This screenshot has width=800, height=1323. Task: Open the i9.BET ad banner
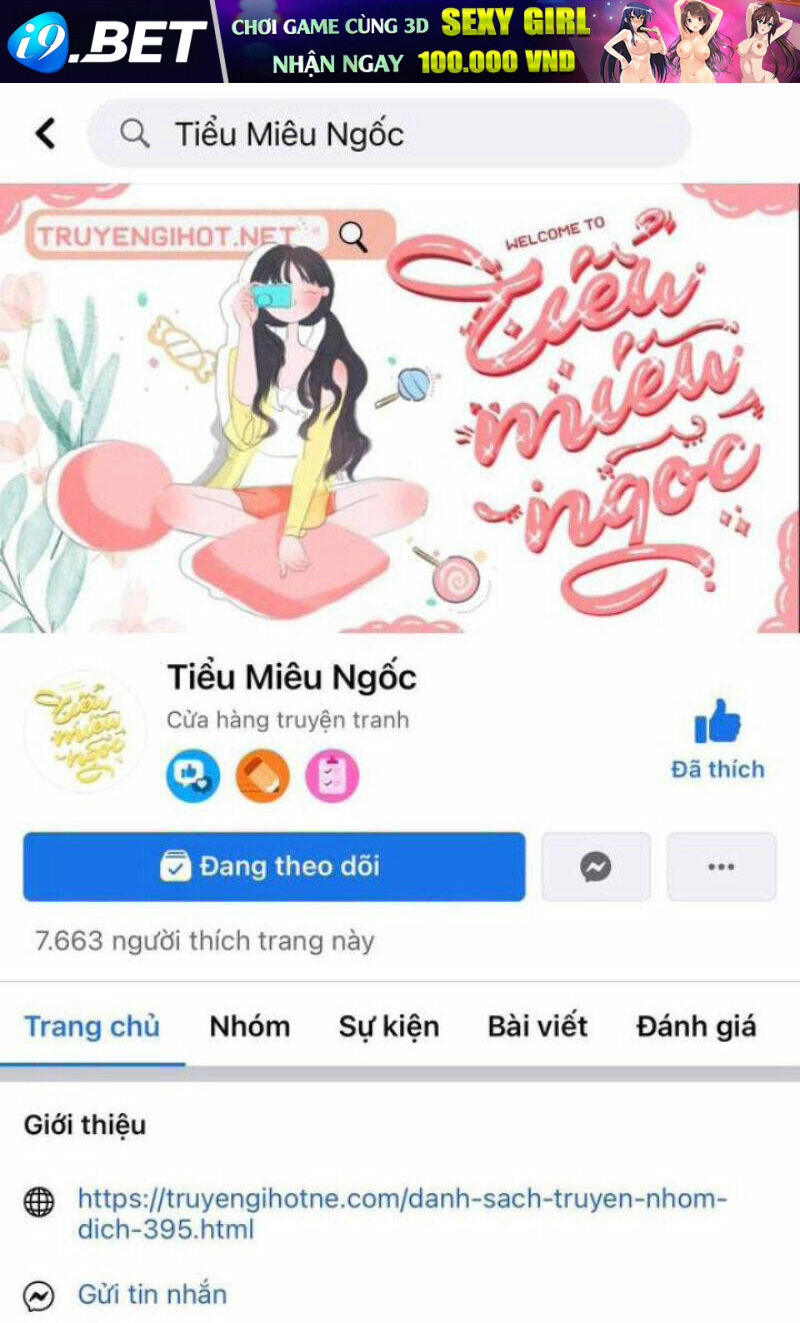click(400, 41)
